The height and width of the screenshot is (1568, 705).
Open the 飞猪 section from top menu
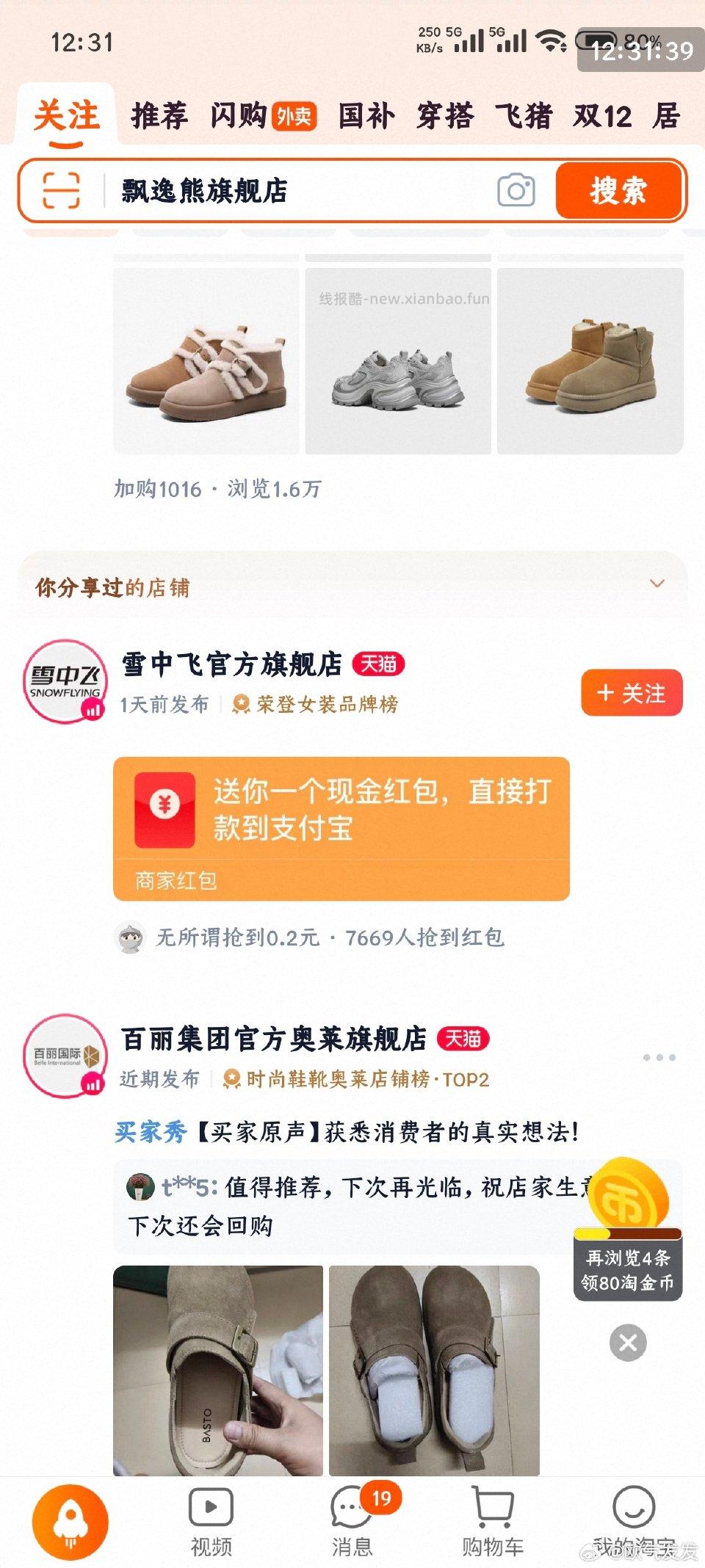(527, 115)
